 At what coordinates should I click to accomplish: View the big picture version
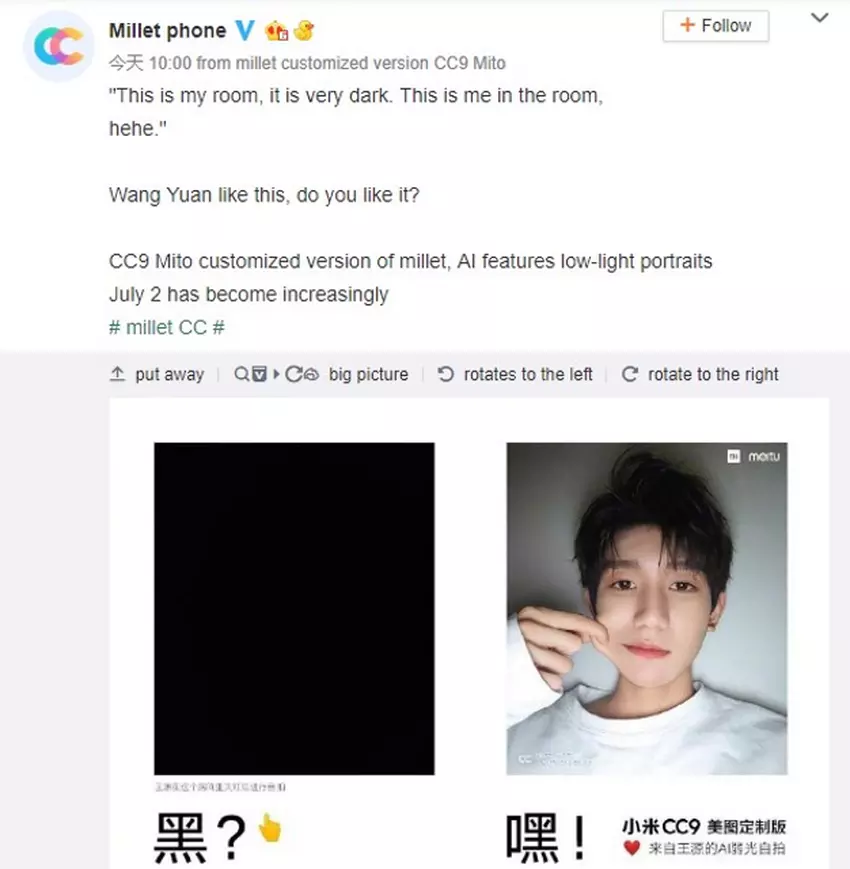(x=367, y=374)
